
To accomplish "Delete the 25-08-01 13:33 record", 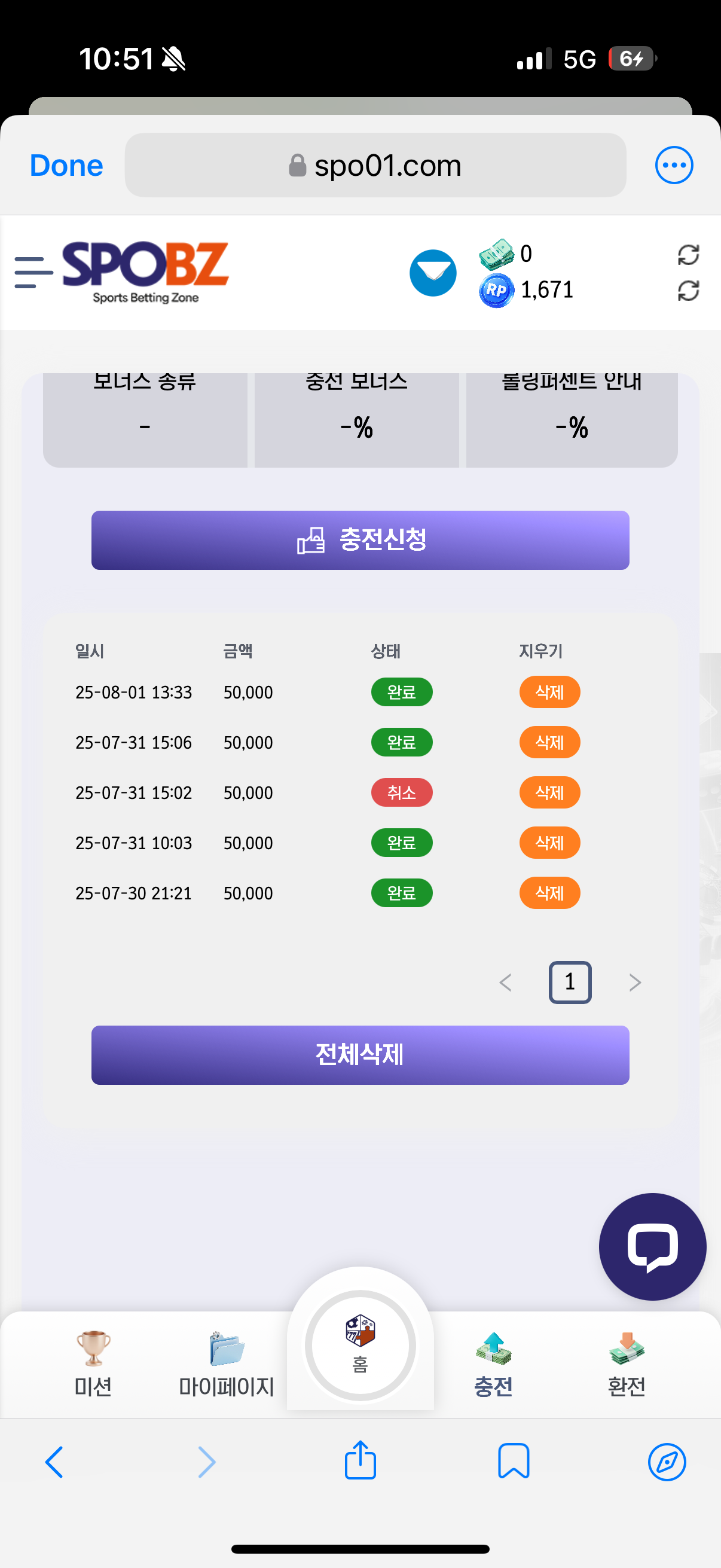I will click(x=549, y=691).
